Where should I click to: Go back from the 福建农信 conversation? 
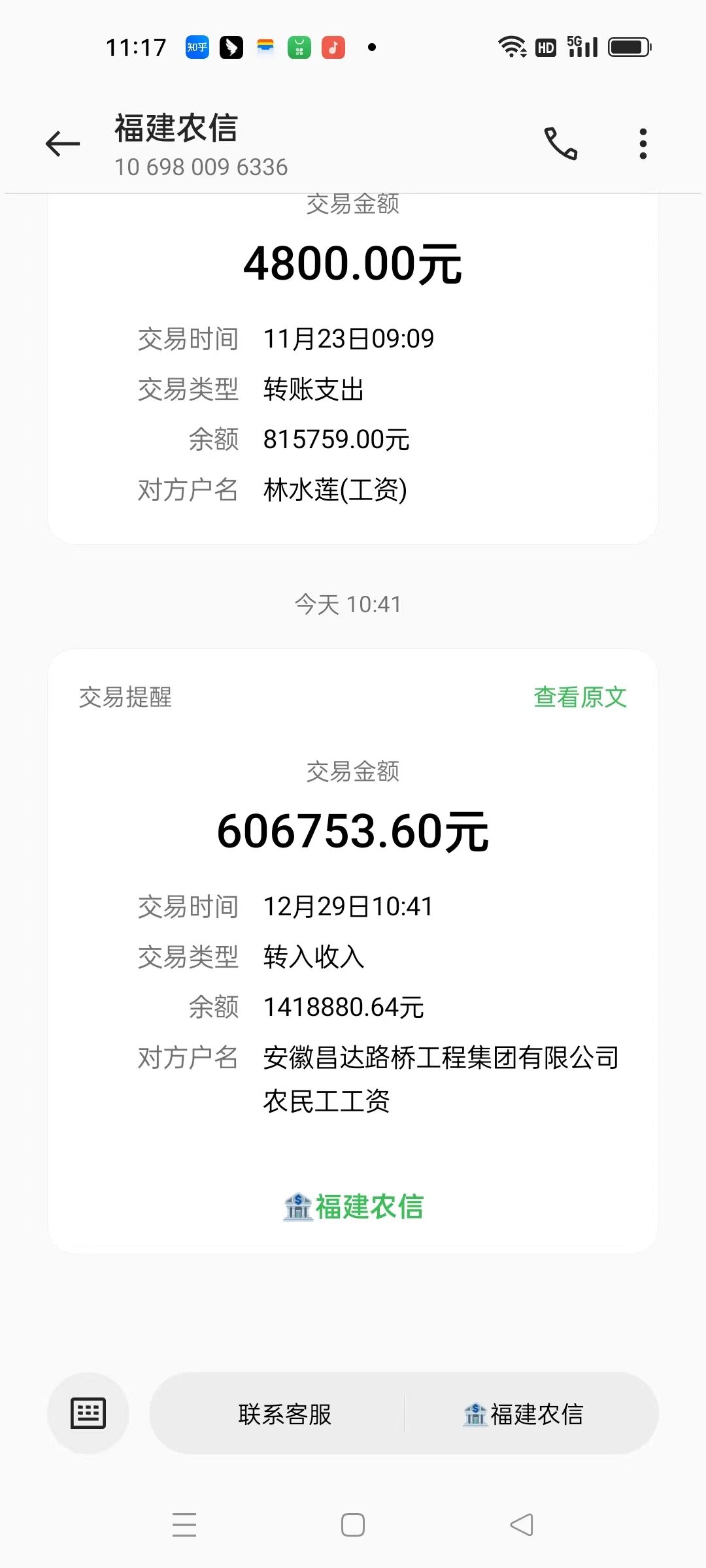tap(63, 144)
